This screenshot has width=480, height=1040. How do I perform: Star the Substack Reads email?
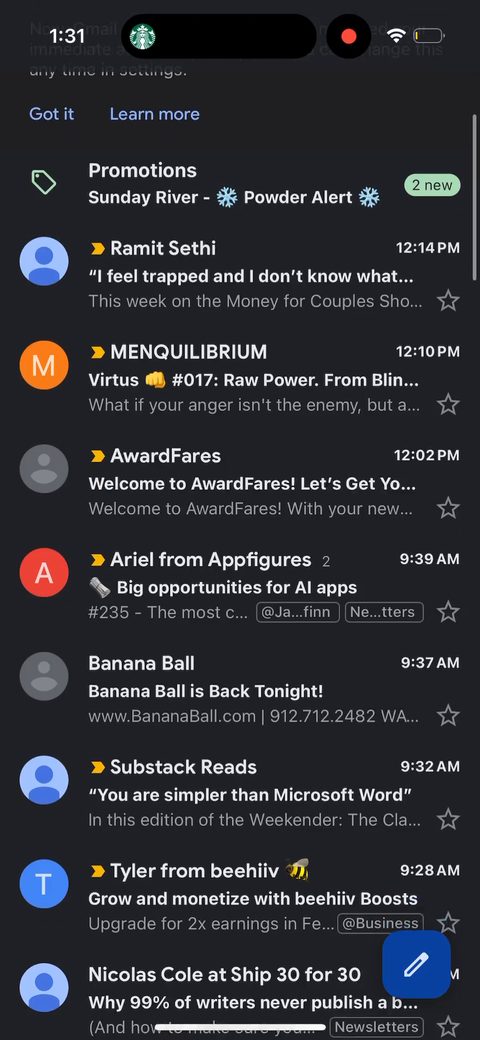pos(449,819)
